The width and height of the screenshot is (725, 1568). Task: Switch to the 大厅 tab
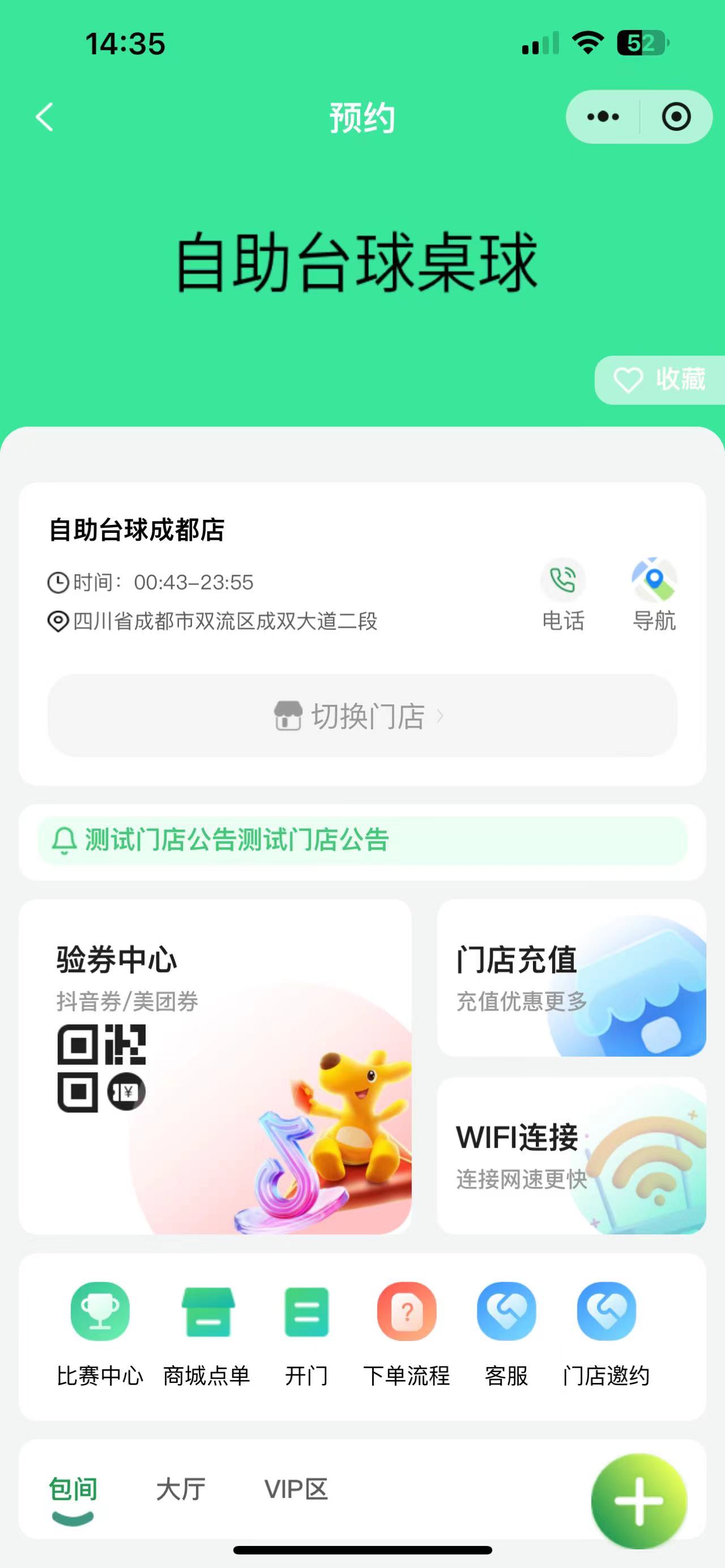coord(181,1489)
